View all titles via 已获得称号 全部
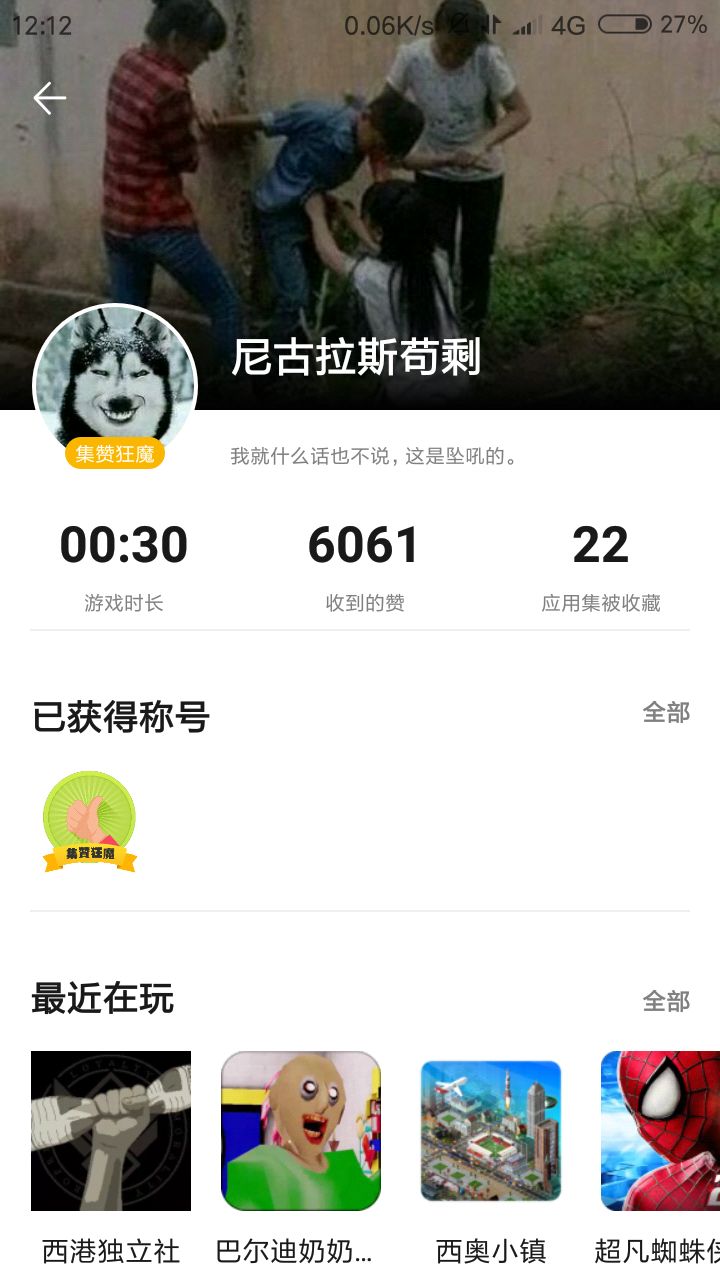The width and height of the screenshot is (720, 1280). coord(666,713)
